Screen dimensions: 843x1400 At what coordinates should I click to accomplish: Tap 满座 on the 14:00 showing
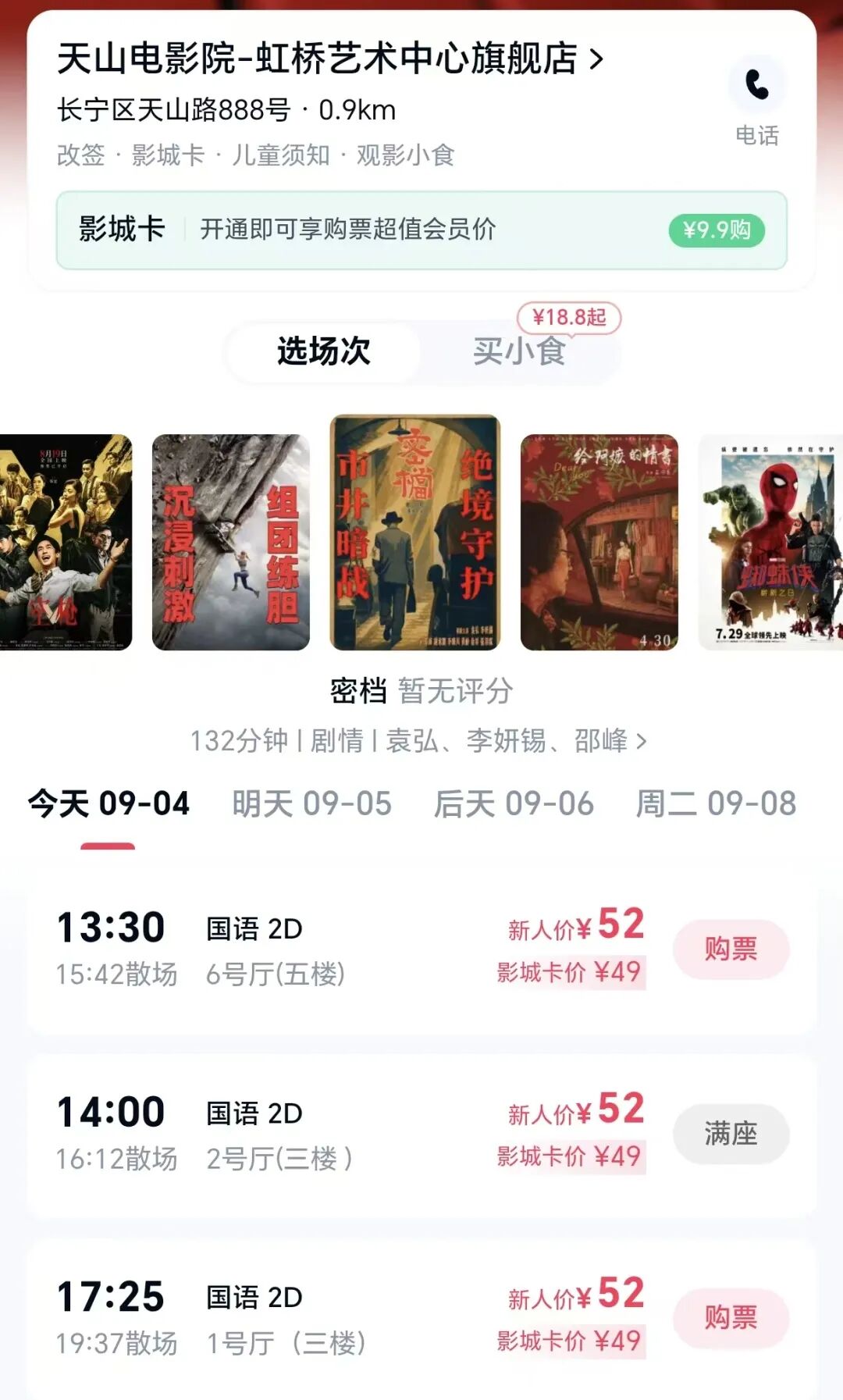pyautogui.click(x=731, y=1134)
